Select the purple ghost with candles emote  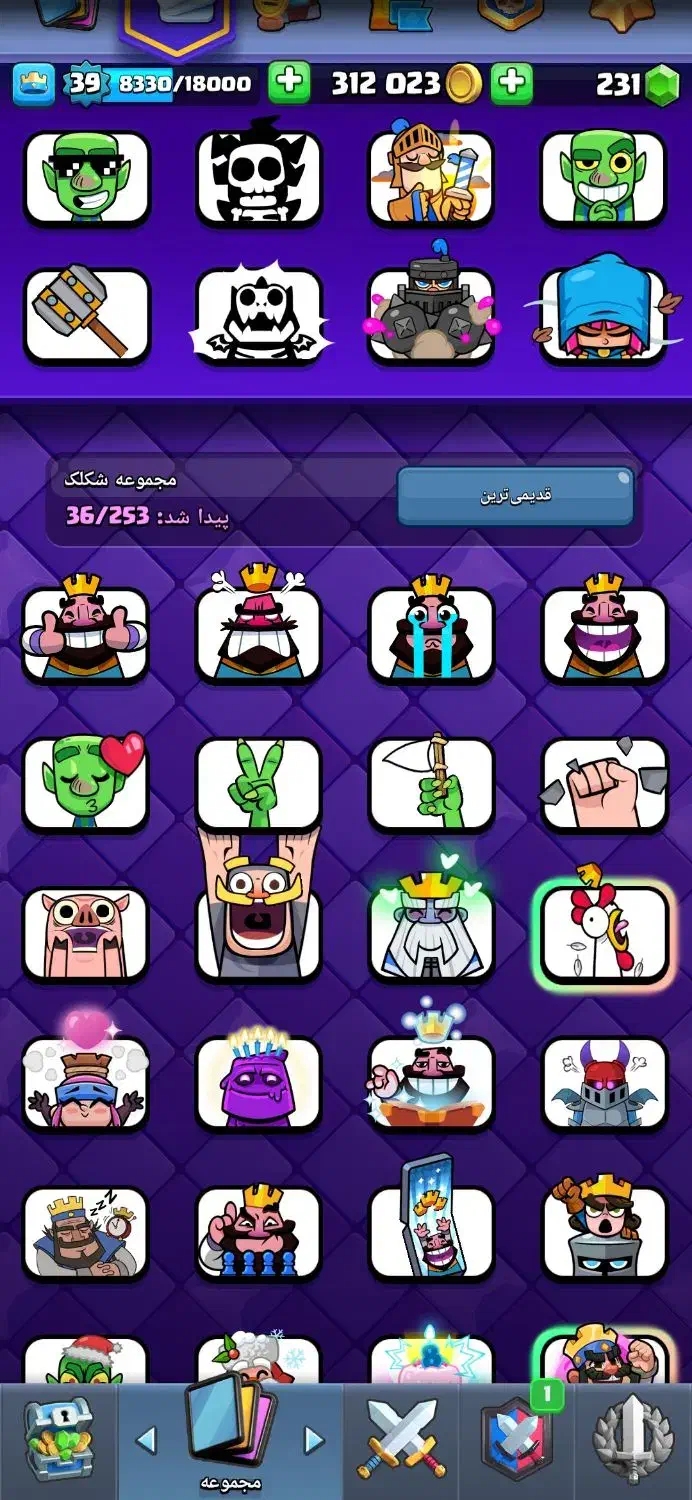[x=258, y=1082]
